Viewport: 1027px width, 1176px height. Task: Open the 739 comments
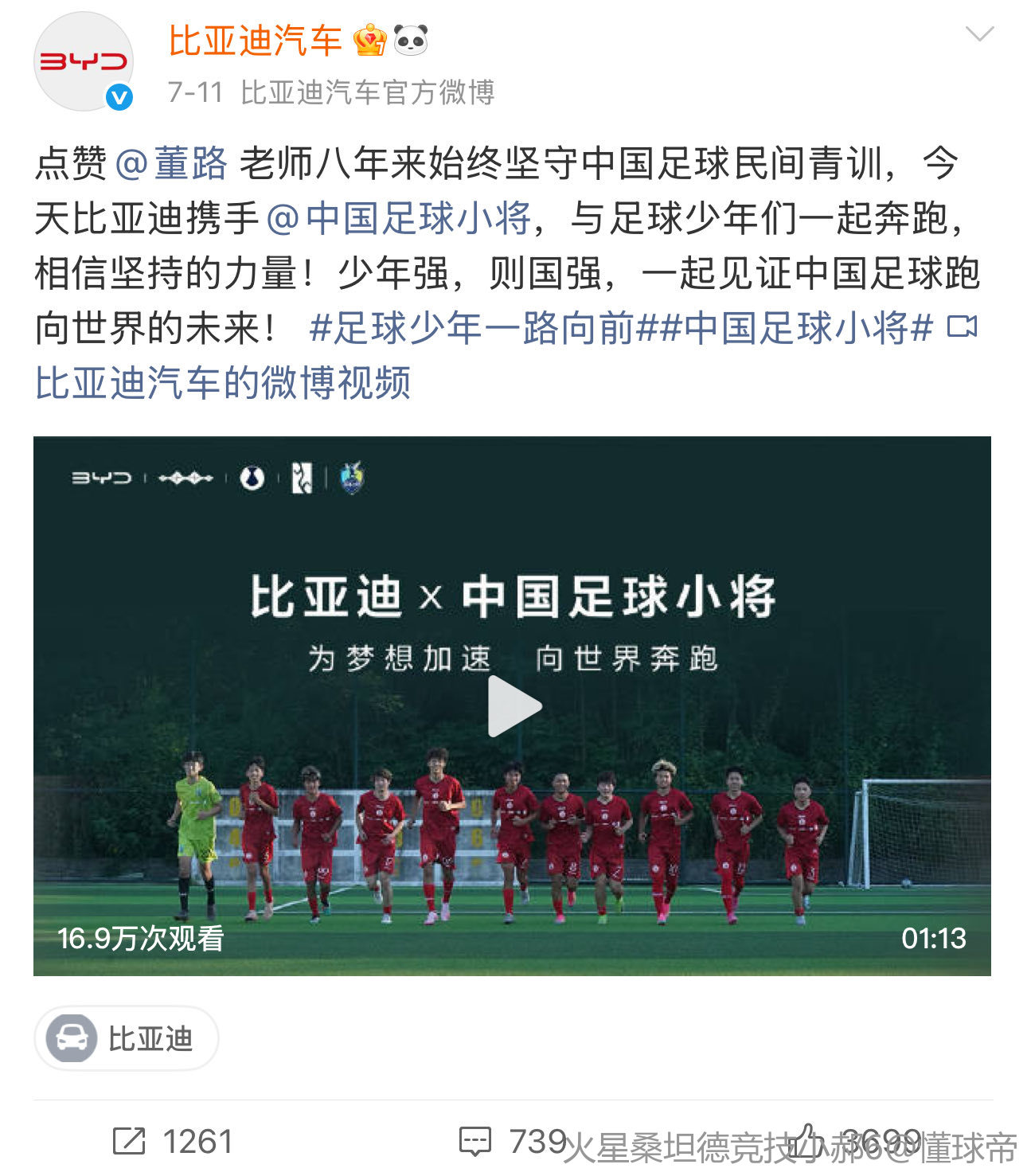point(512,1141)
